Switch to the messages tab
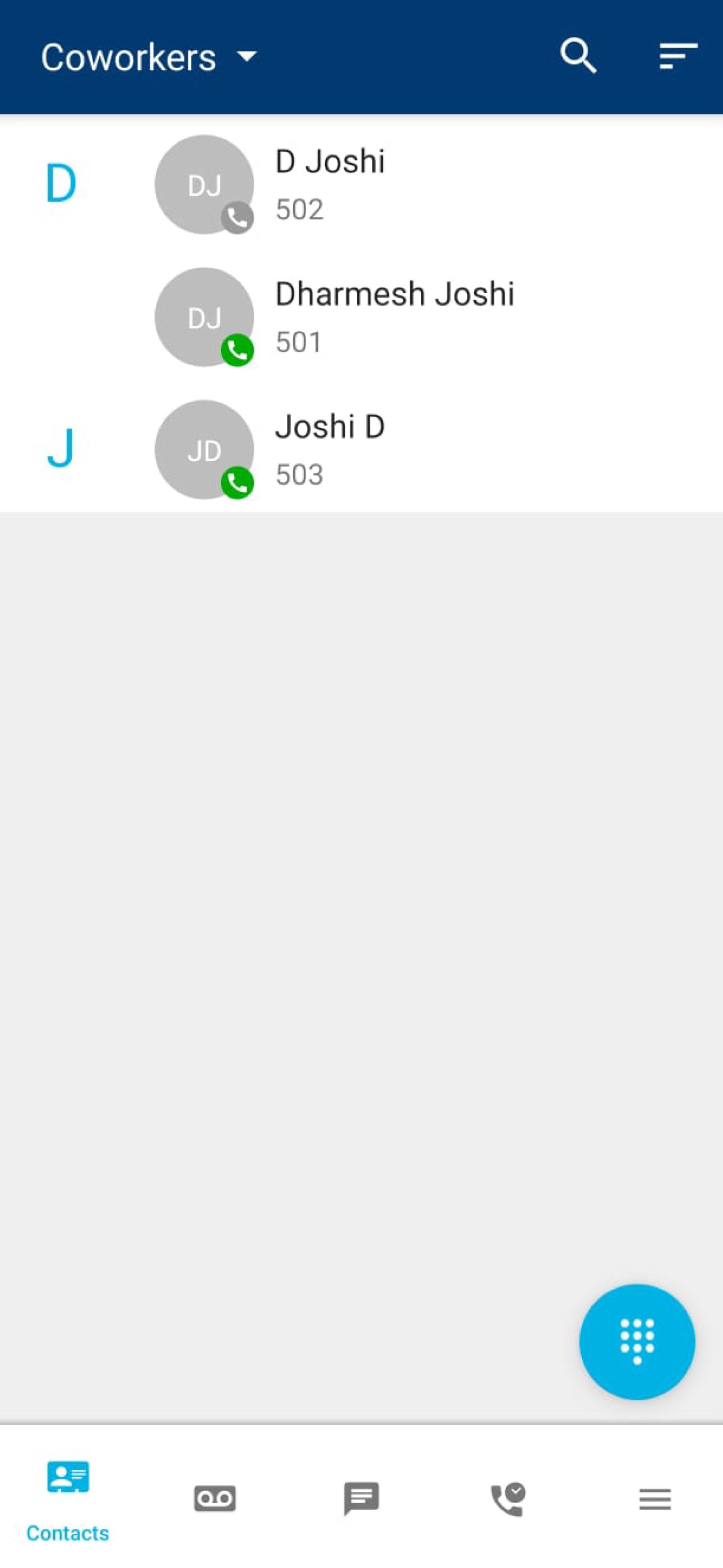This screenshot has height=1568, width=723. tap(361, 1498)
